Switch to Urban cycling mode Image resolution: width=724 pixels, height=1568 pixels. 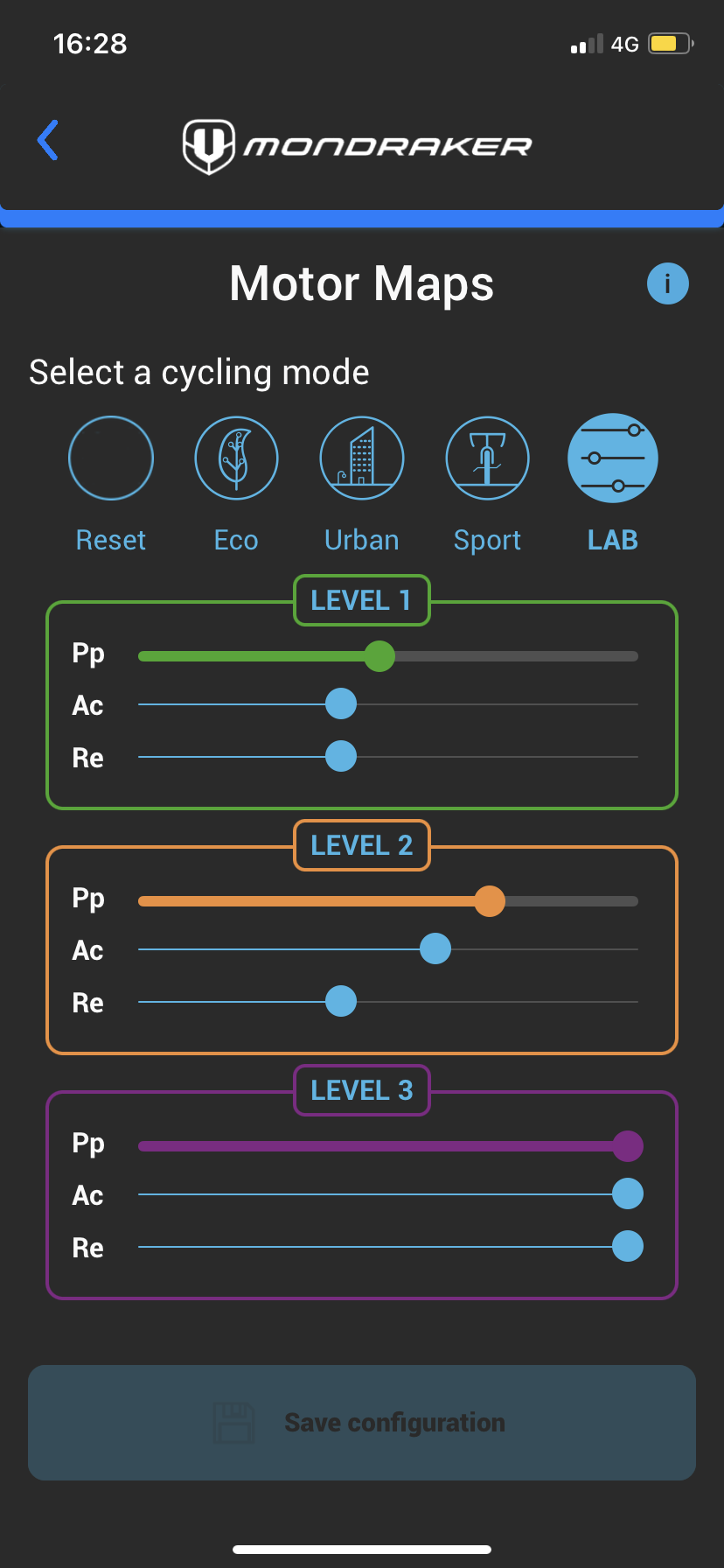click(362, 458)
